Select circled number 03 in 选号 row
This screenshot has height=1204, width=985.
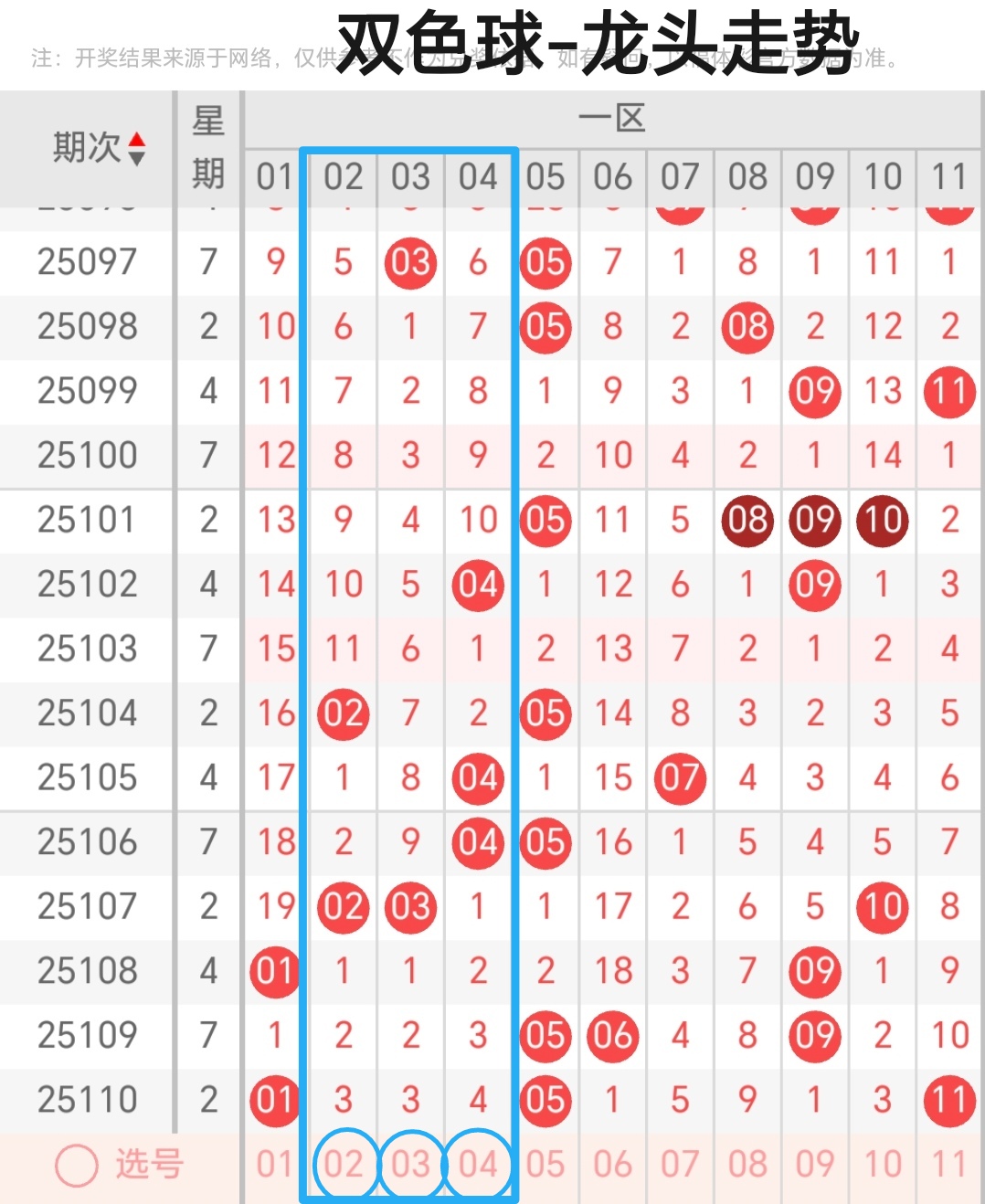410,1164
